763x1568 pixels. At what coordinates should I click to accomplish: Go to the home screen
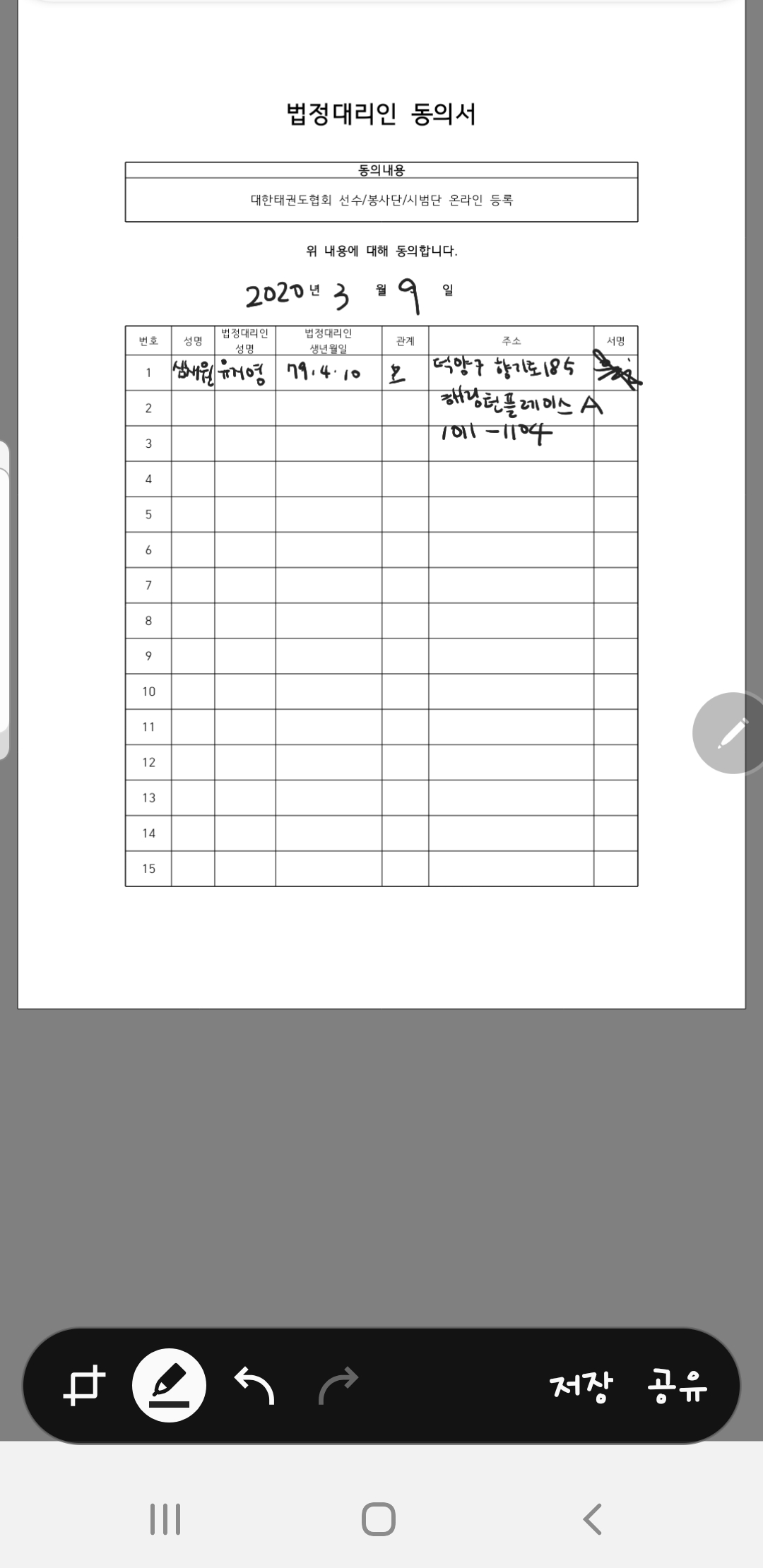(379, 1519)
